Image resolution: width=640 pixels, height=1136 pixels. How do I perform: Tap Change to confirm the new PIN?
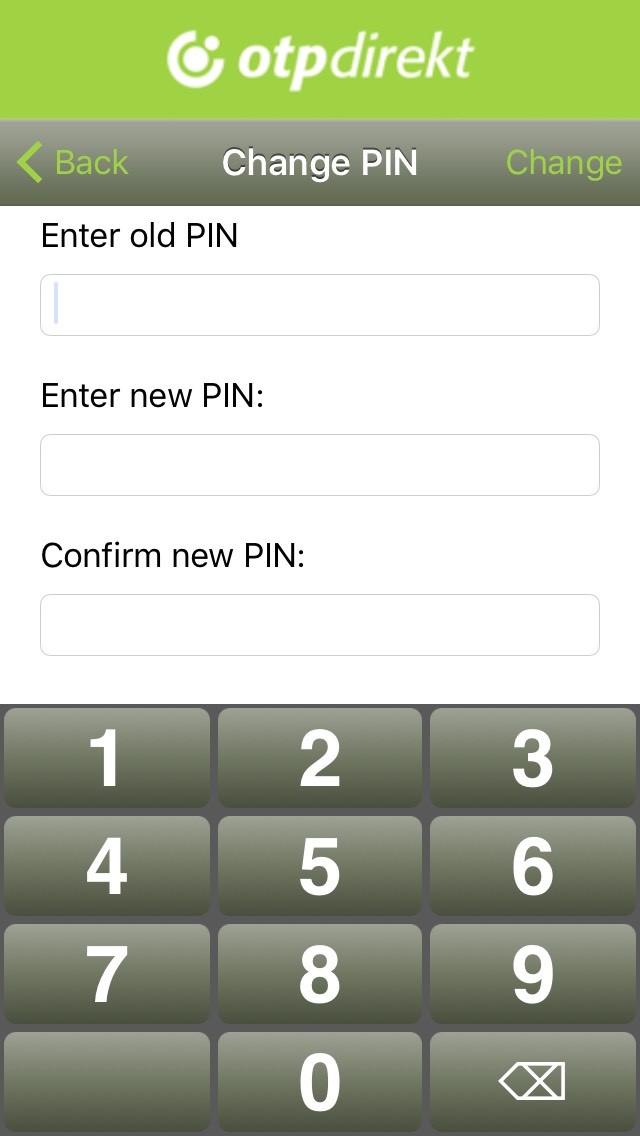(563, 162)
